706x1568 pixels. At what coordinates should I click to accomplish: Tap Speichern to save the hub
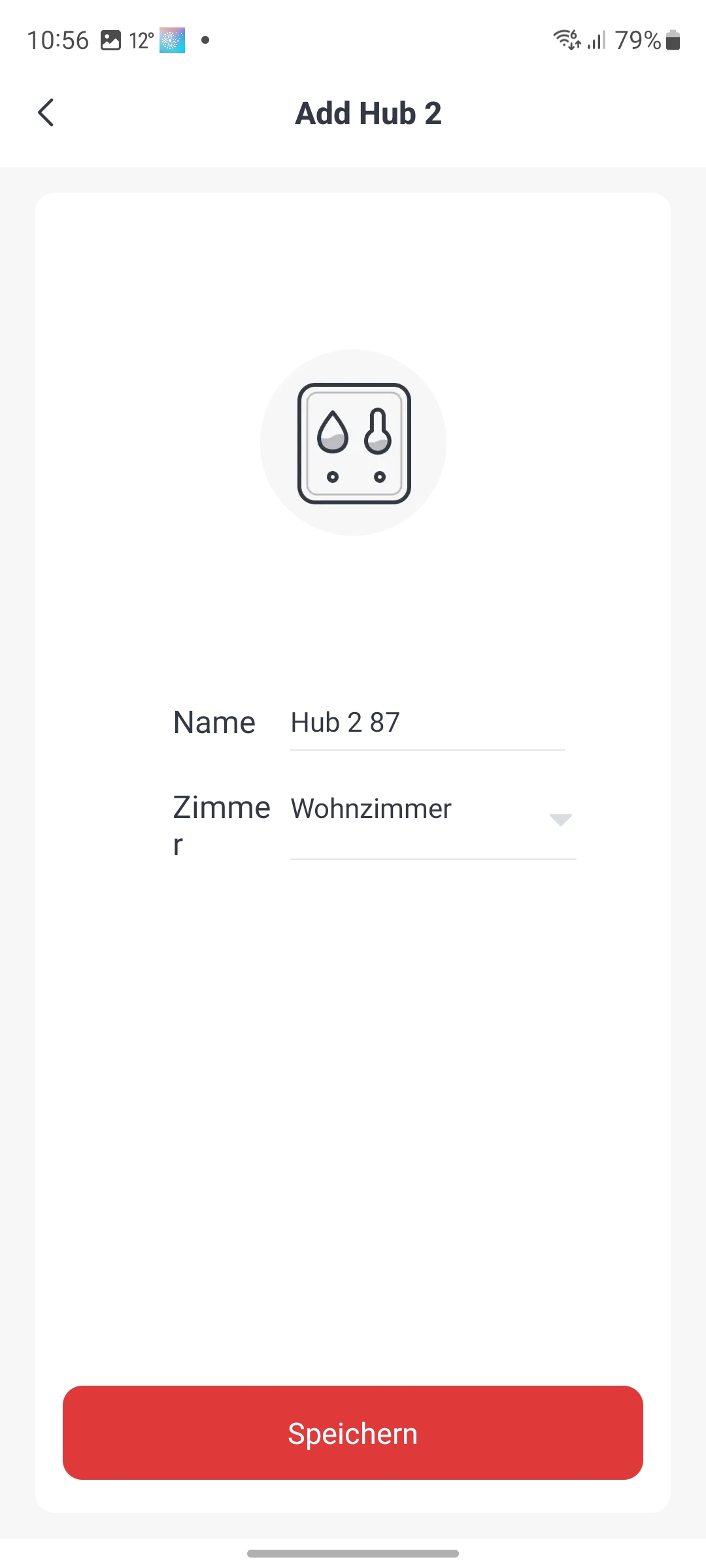353,1433
